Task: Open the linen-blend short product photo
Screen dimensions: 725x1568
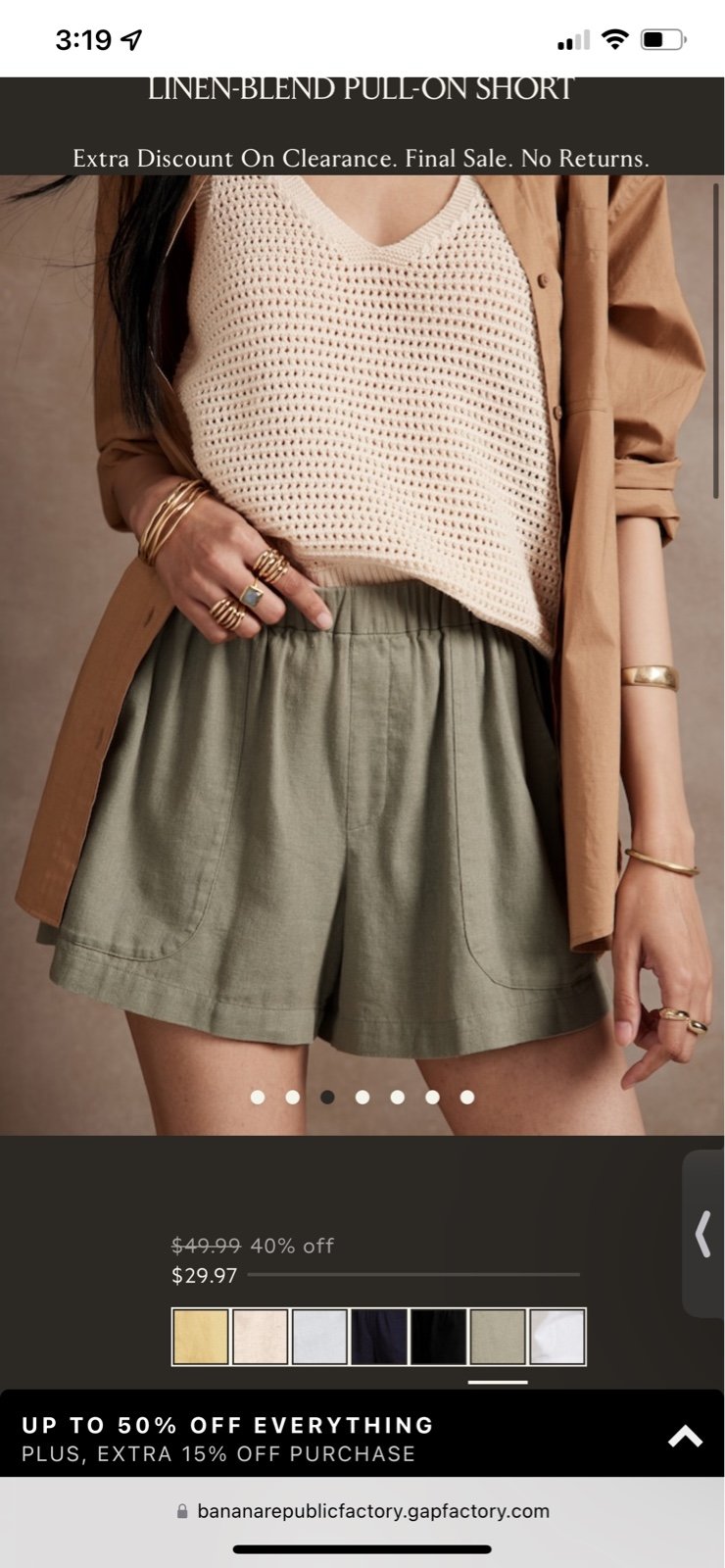Action: [x=361, y=655]
